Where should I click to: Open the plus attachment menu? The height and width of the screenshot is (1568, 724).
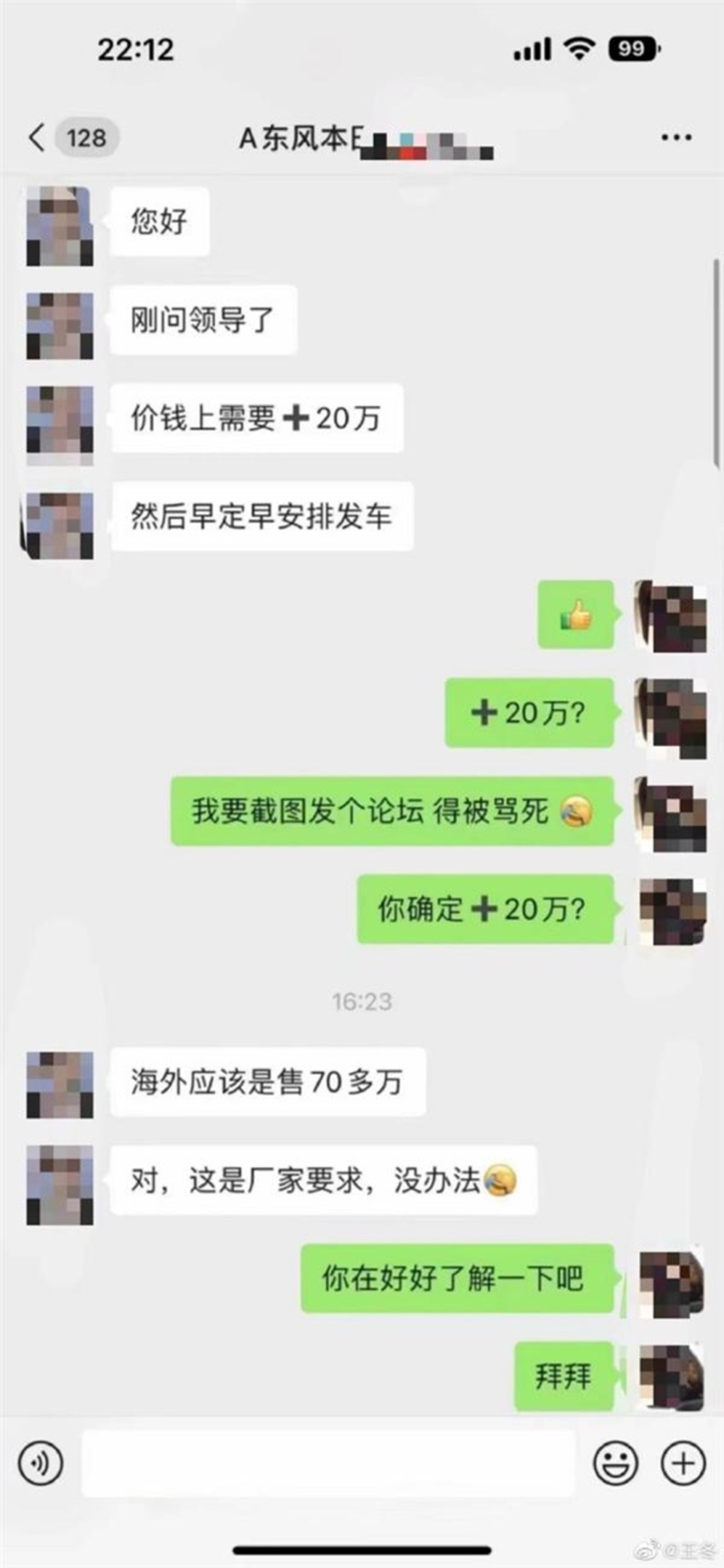pos(683,1464)
